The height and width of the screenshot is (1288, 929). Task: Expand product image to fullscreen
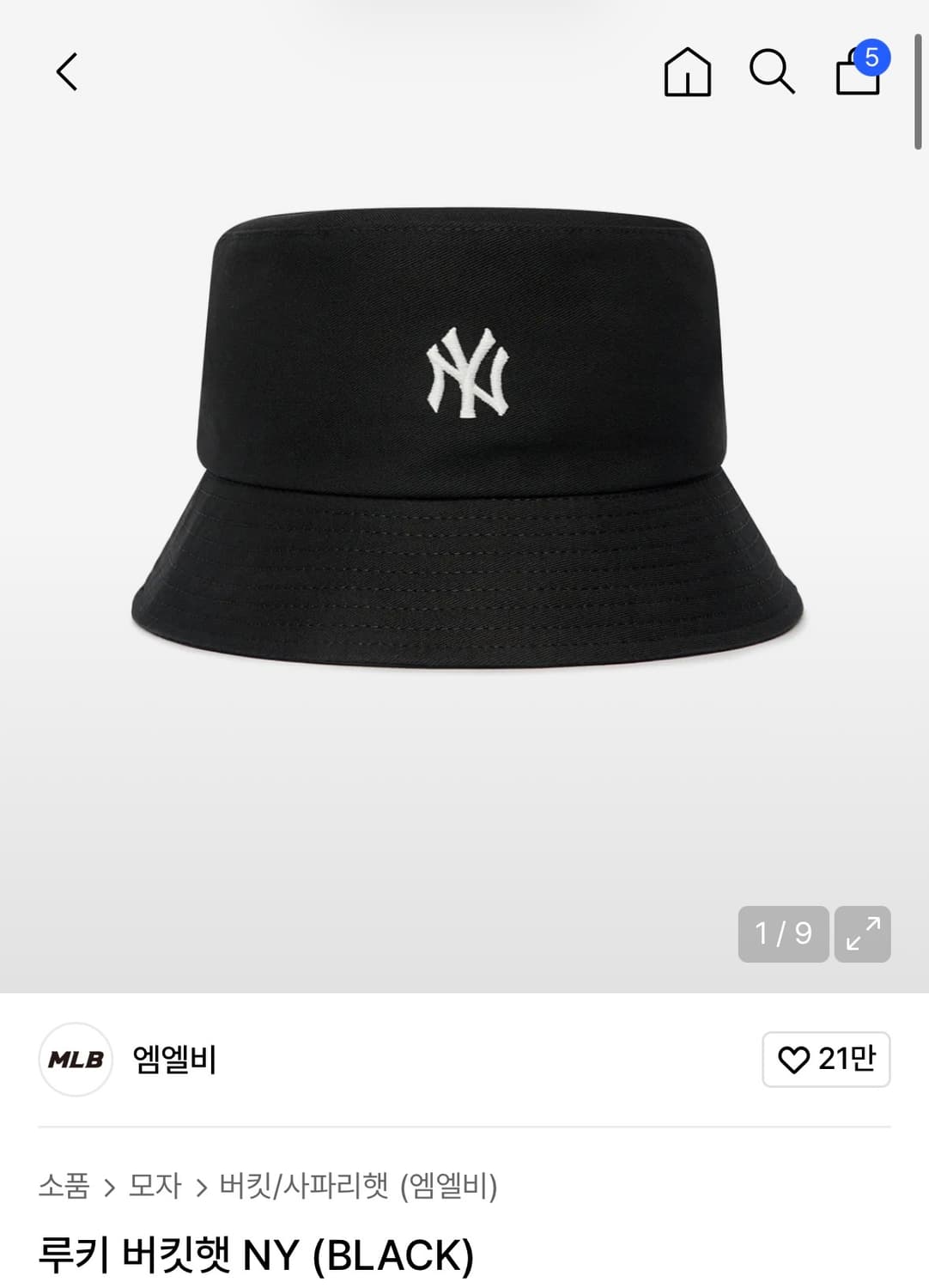(x=861, y=934)
